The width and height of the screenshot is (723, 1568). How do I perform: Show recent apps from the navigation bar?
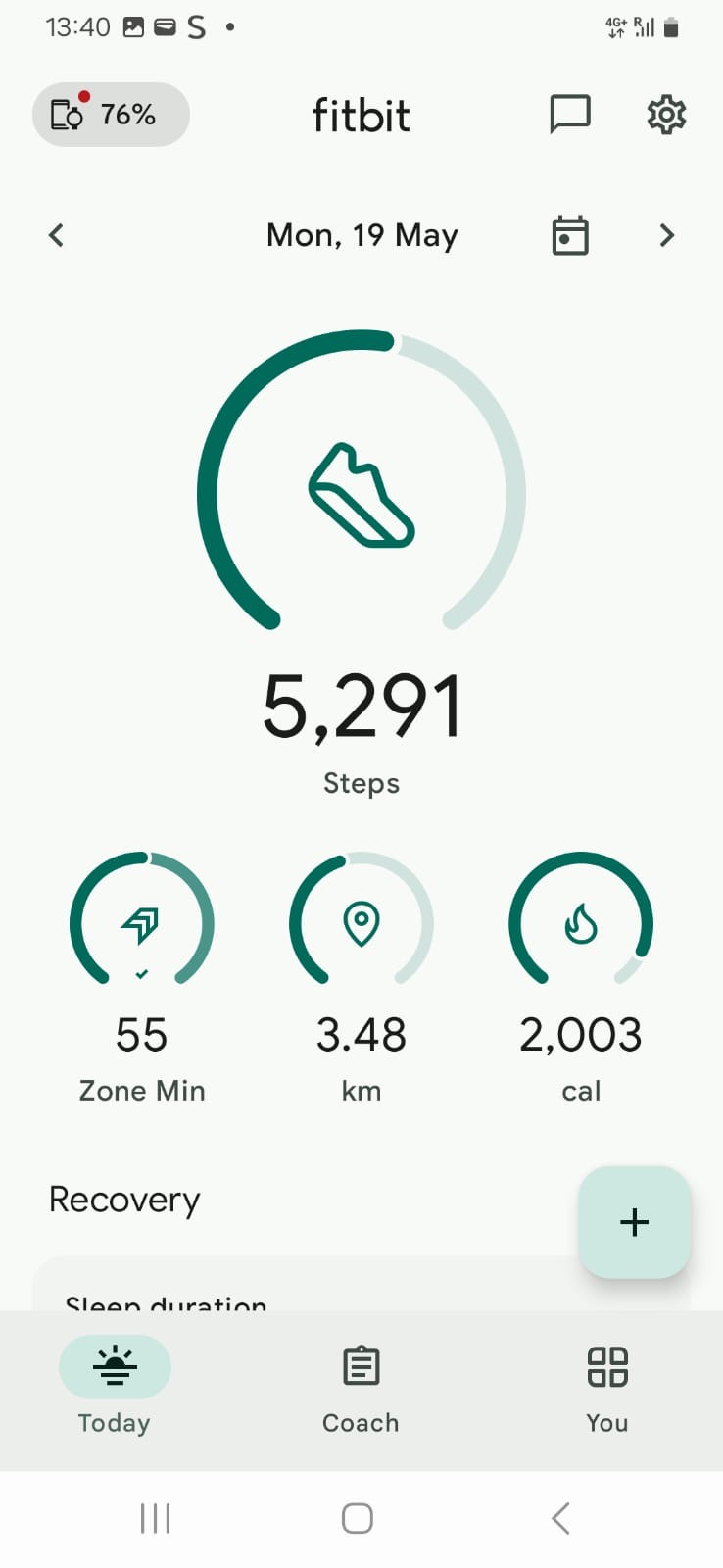pos(155,1518)
